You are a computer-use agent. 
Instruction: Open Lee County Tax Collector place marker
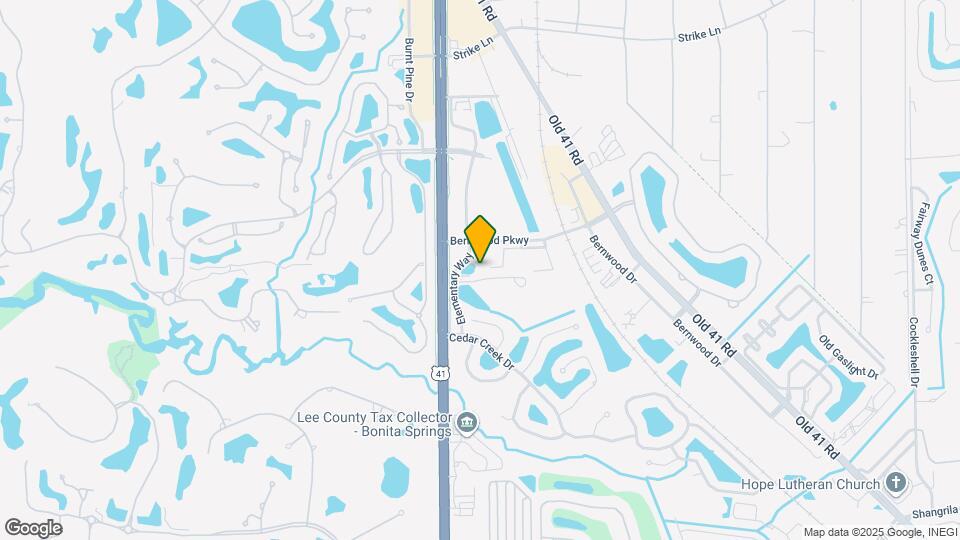click(466, 425)
